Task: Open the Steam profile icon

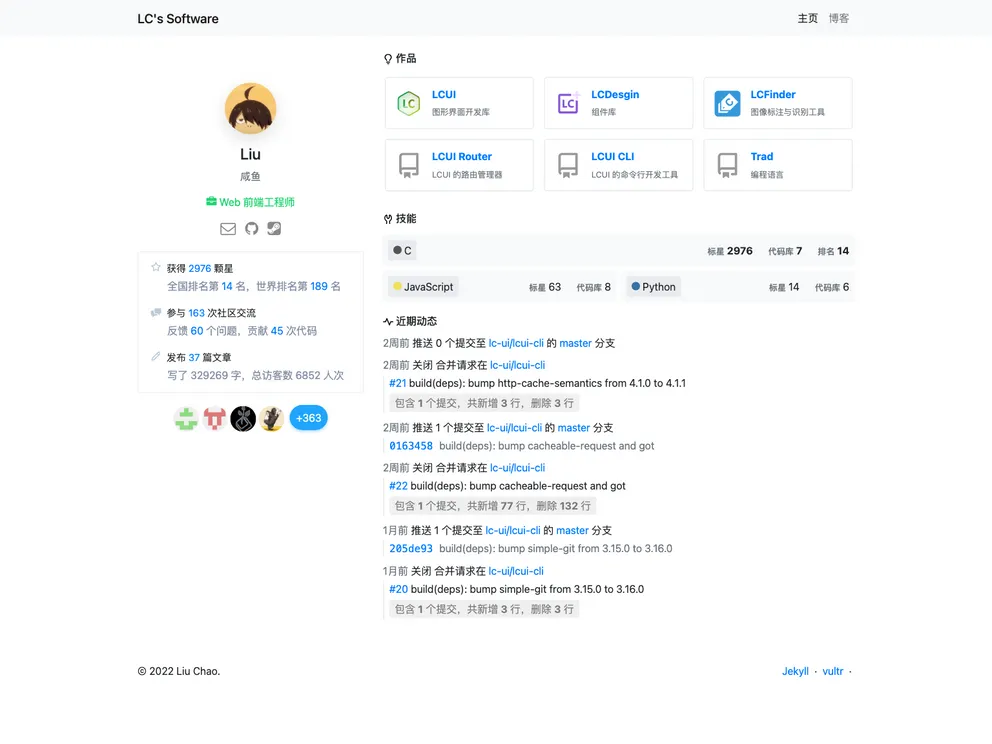Action: click(274, 228)
